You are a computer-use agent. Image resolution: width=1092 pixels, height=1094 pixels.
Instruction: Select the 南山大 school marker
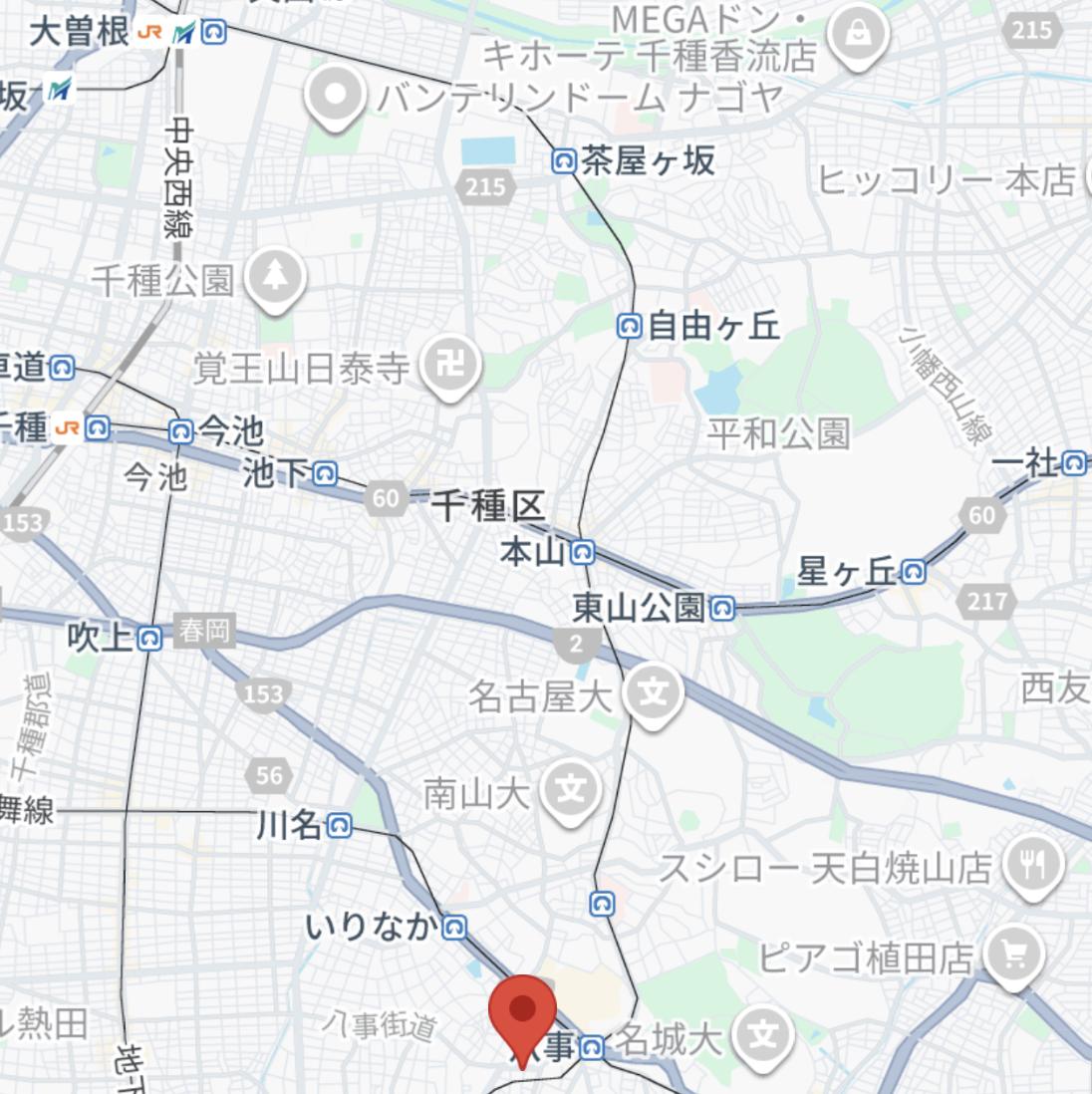tap(571, 790)
